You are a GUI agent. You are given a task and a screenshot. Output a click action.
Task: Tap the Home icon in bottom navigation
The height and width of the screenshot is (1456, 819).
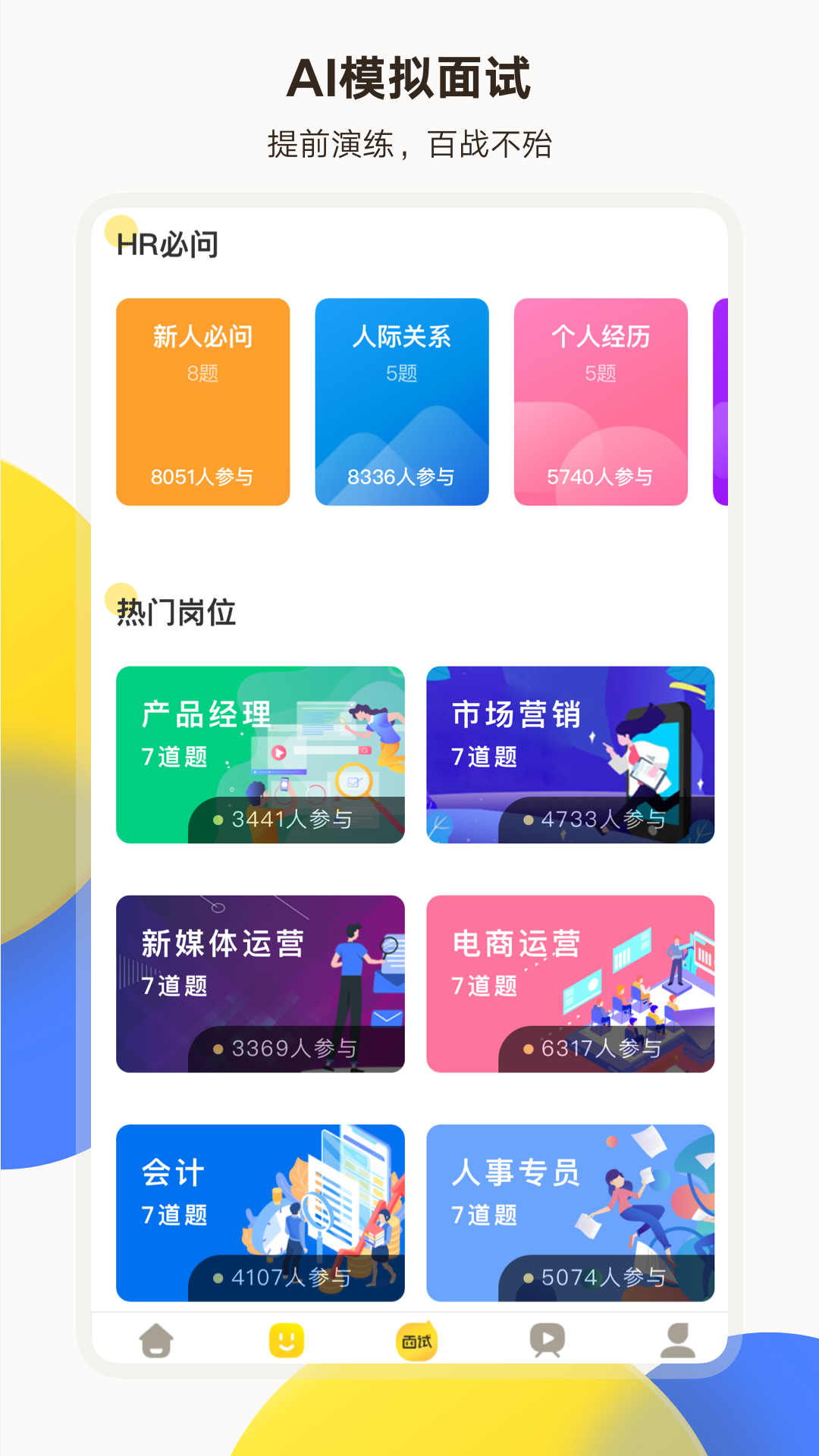coord(155,1340)
